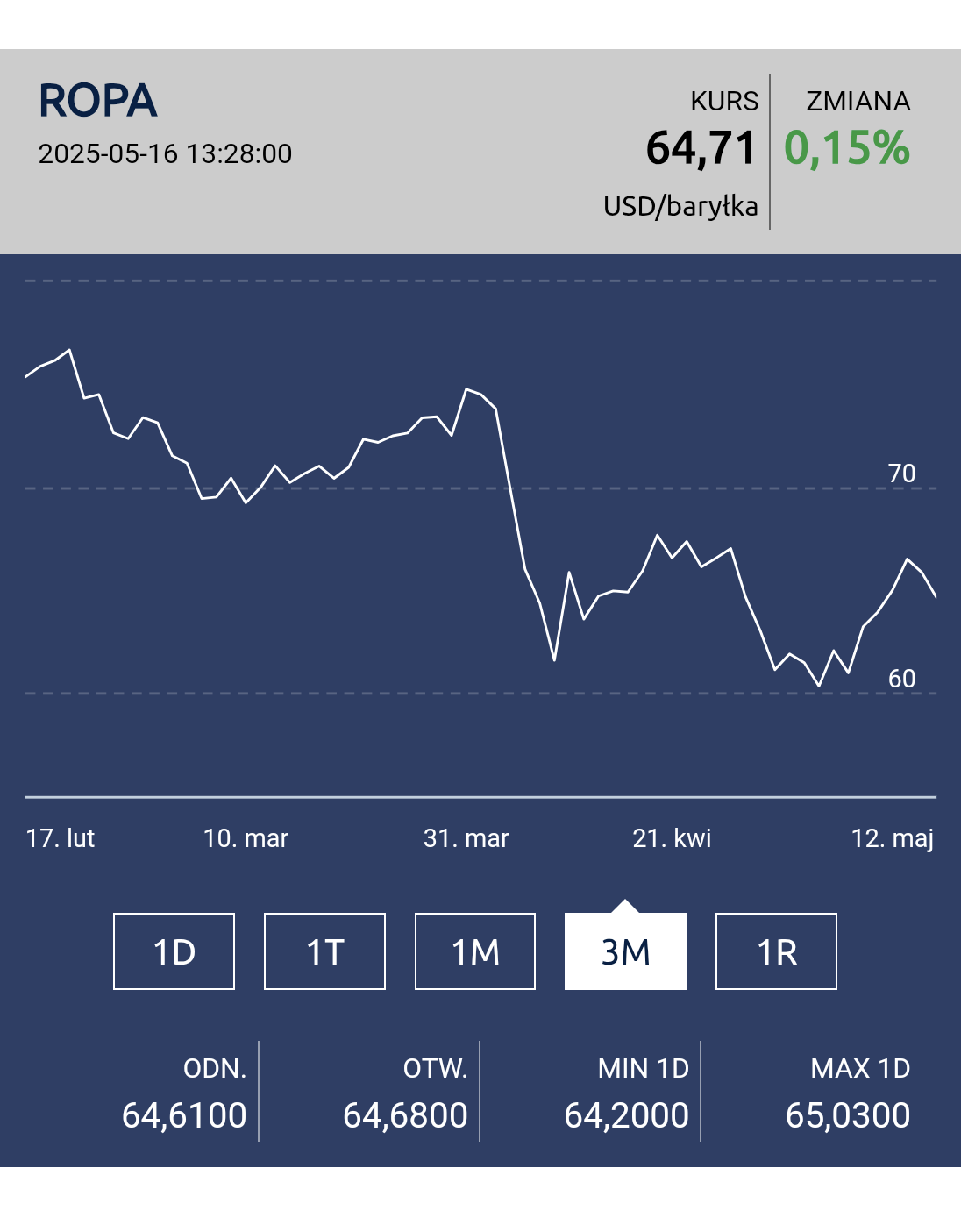Switch chart to 1D range
961x1232 pixels.
click(174, 951)
